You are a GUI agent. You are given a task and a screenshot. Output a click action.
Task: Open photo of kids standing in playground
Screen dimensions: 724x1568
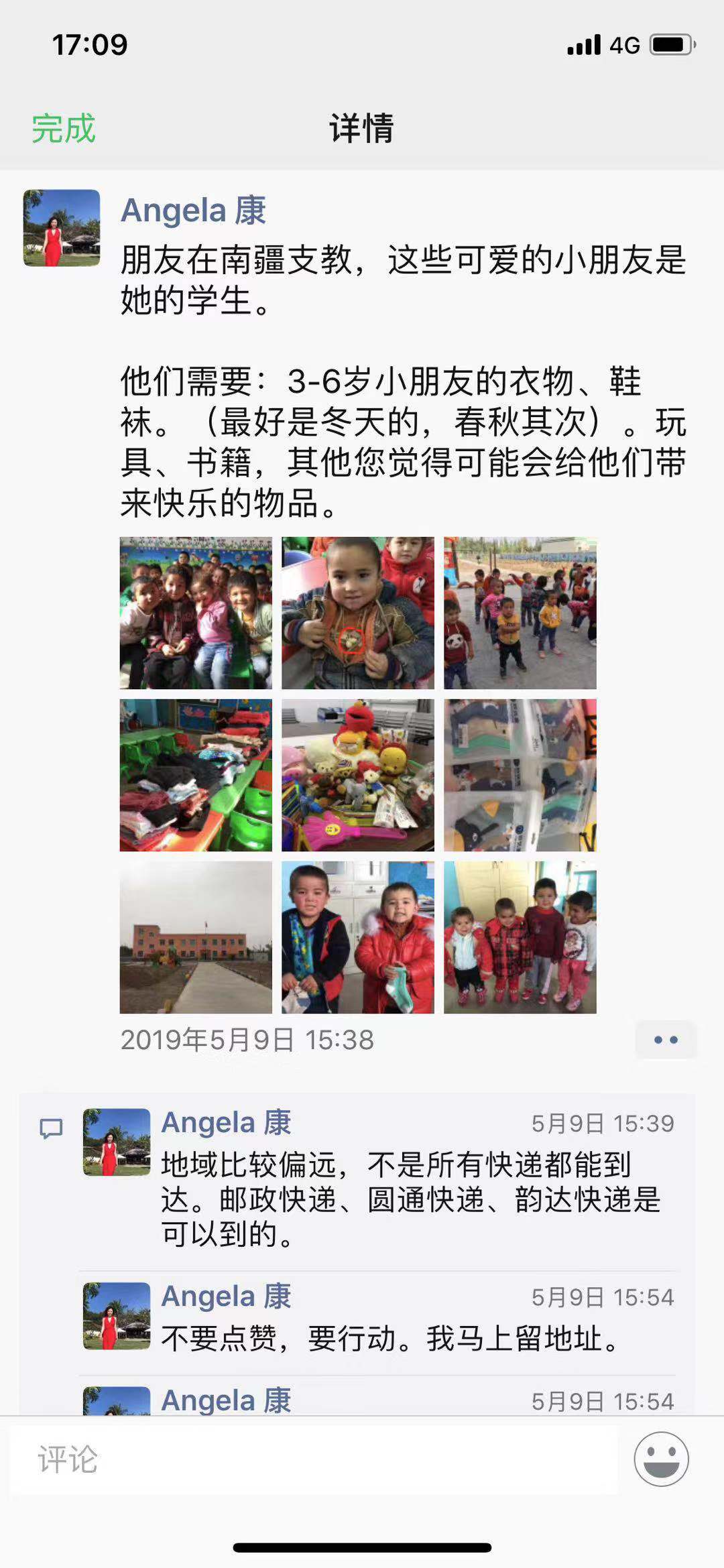(x=520, y=613)
